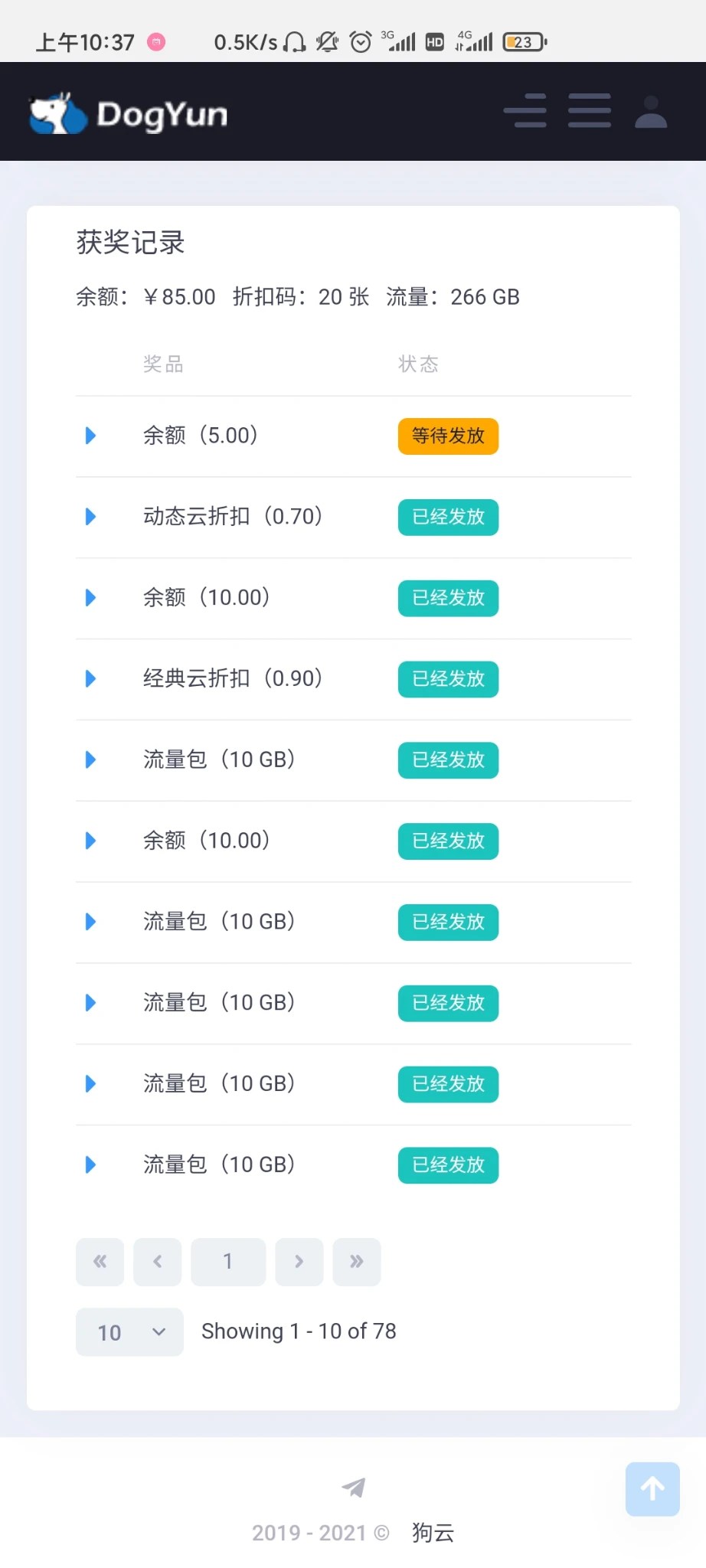Open the paper plane Telegram link
706x1568 pixels.
[x=353, y=1488]
